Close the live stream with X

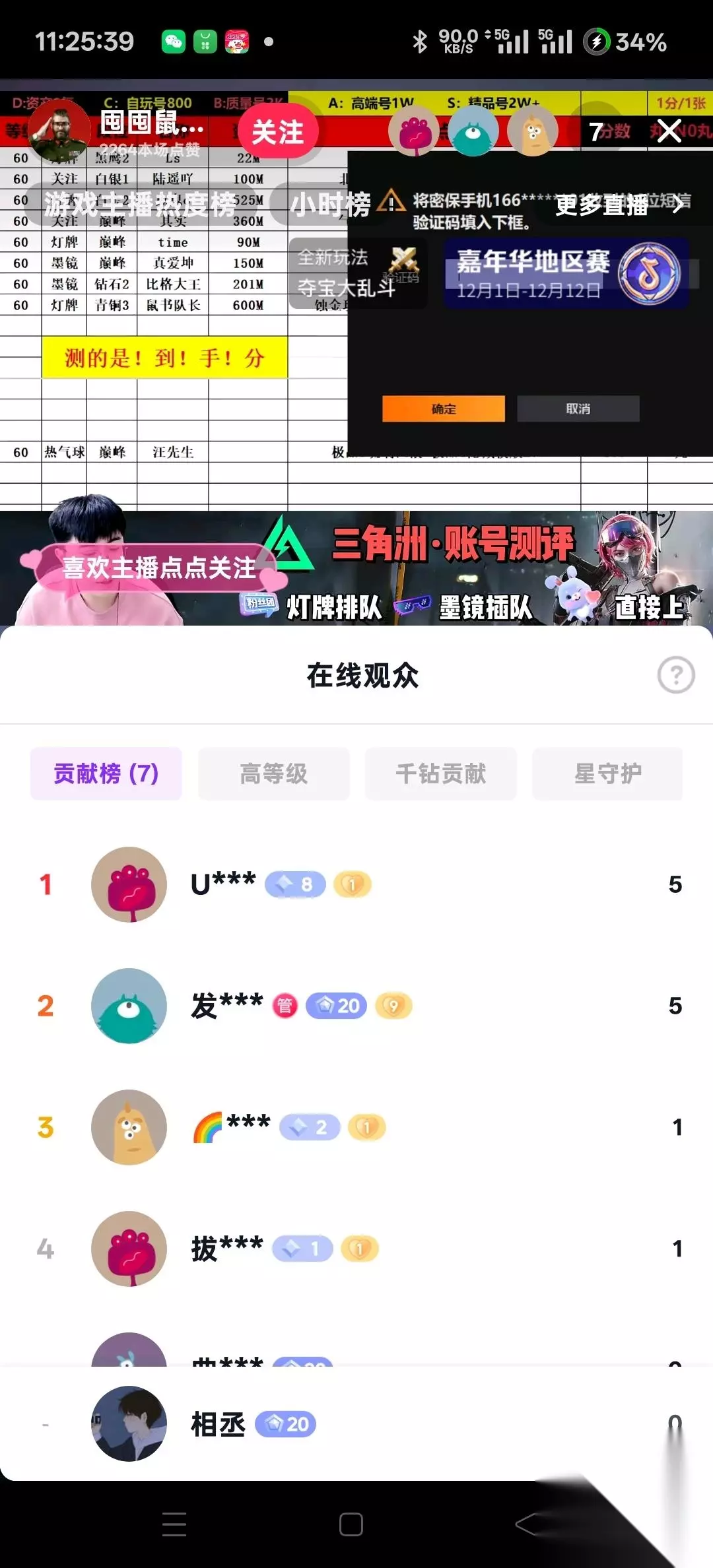(669, 131)
